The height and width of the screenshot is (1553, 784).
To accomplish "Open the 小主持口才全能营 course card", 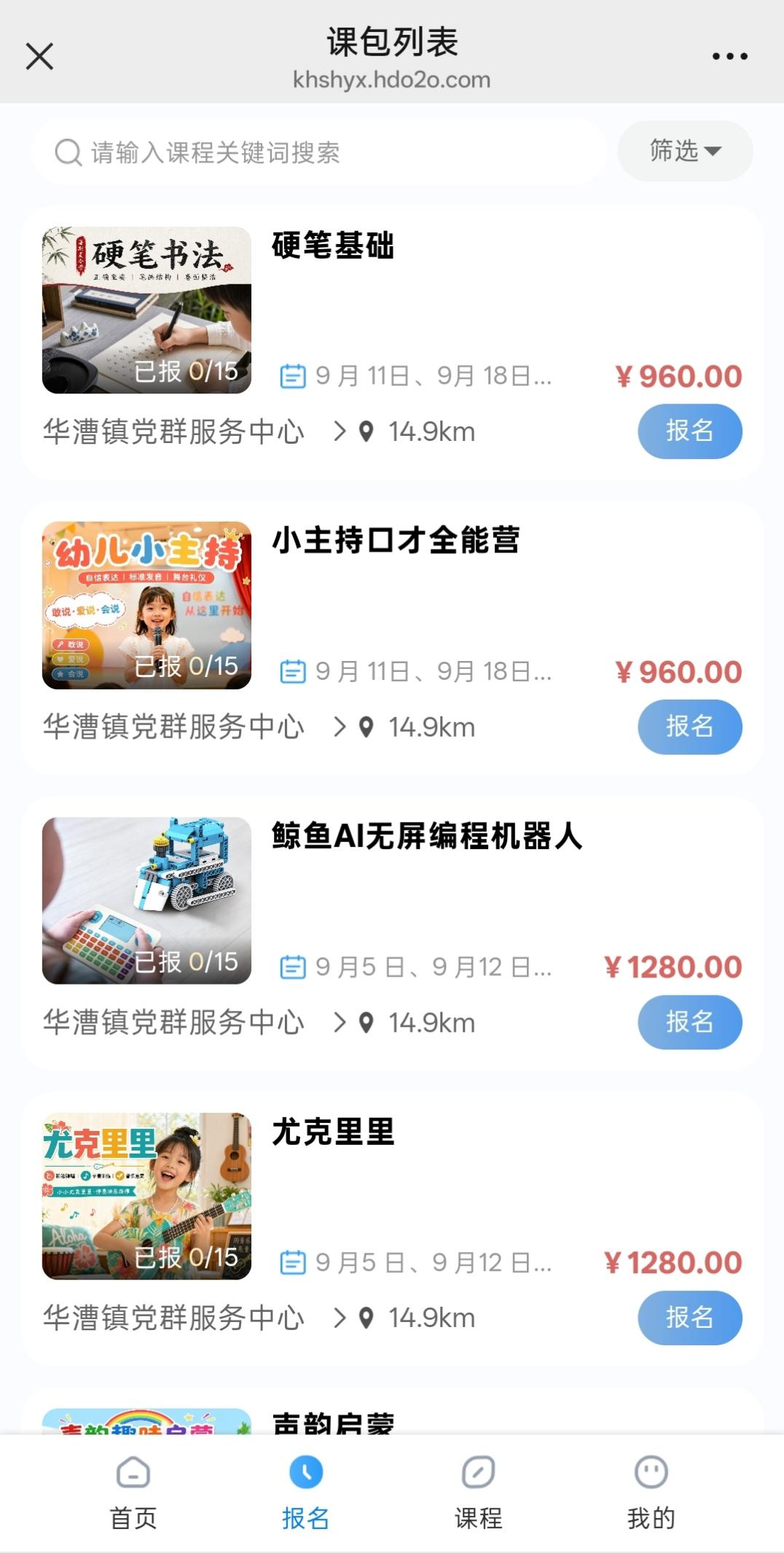I will point(392,638).
